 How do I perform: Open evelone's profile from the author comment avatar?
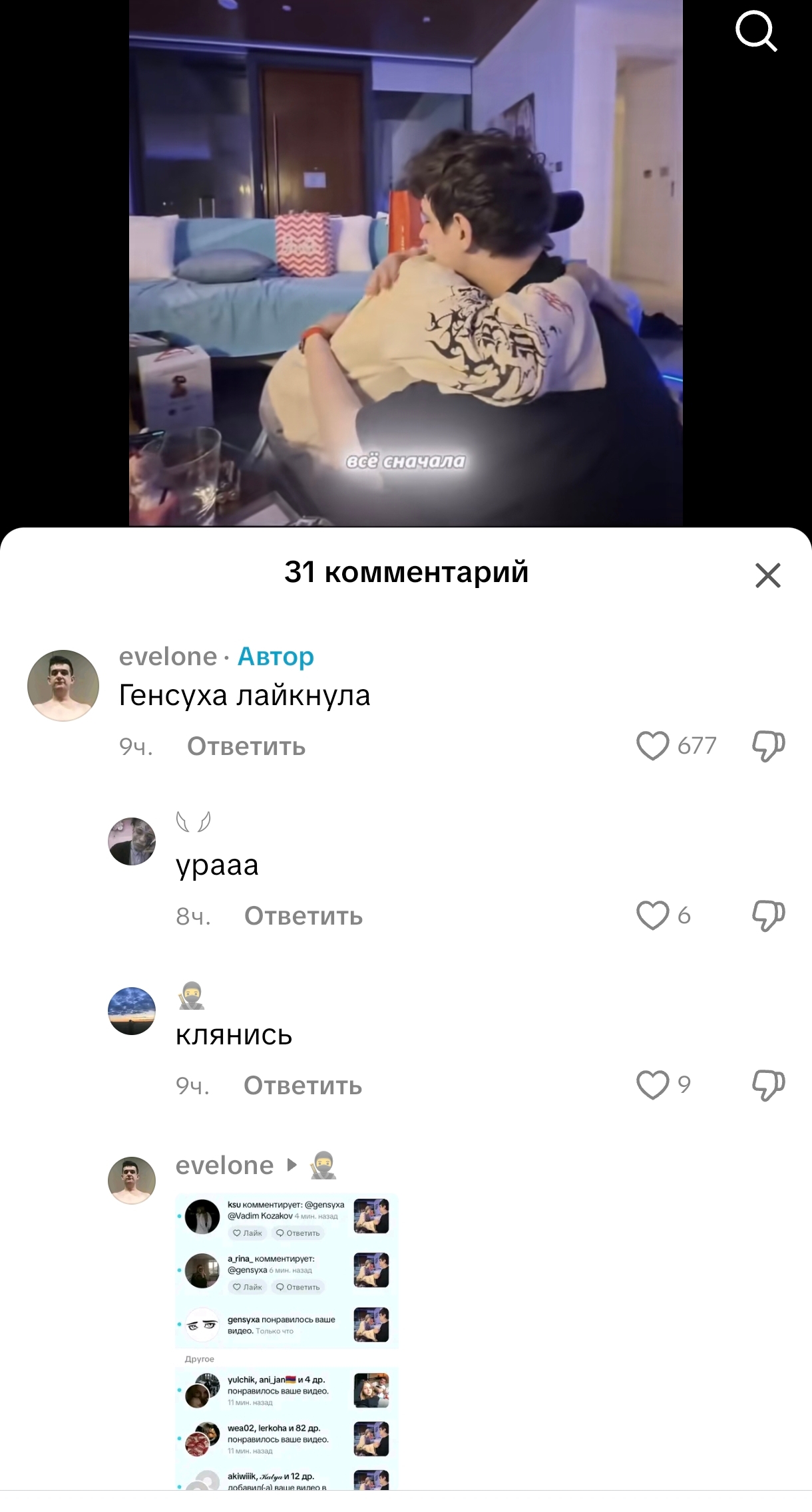(x=63, y=685)
